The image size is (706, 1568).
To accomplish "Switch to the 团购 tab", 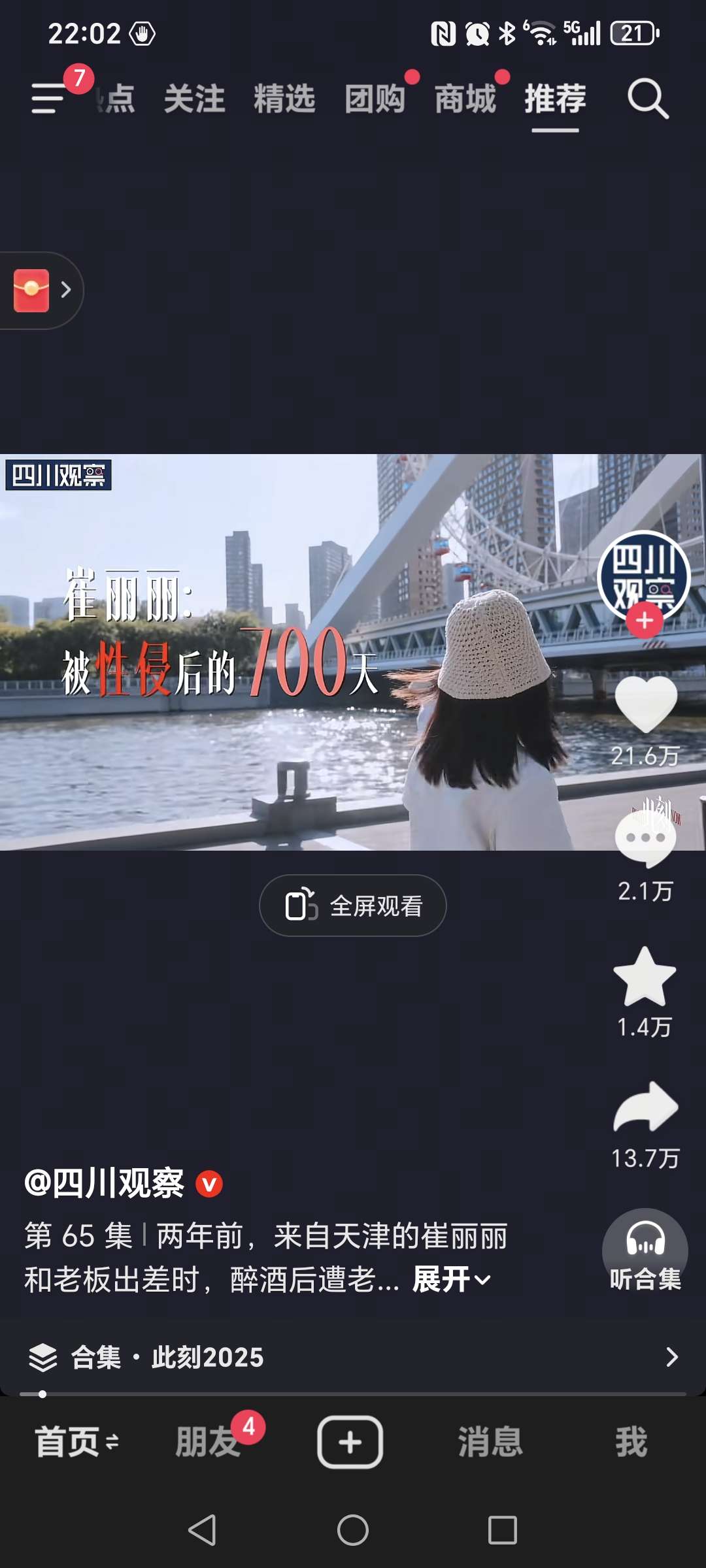I will 375,99.
